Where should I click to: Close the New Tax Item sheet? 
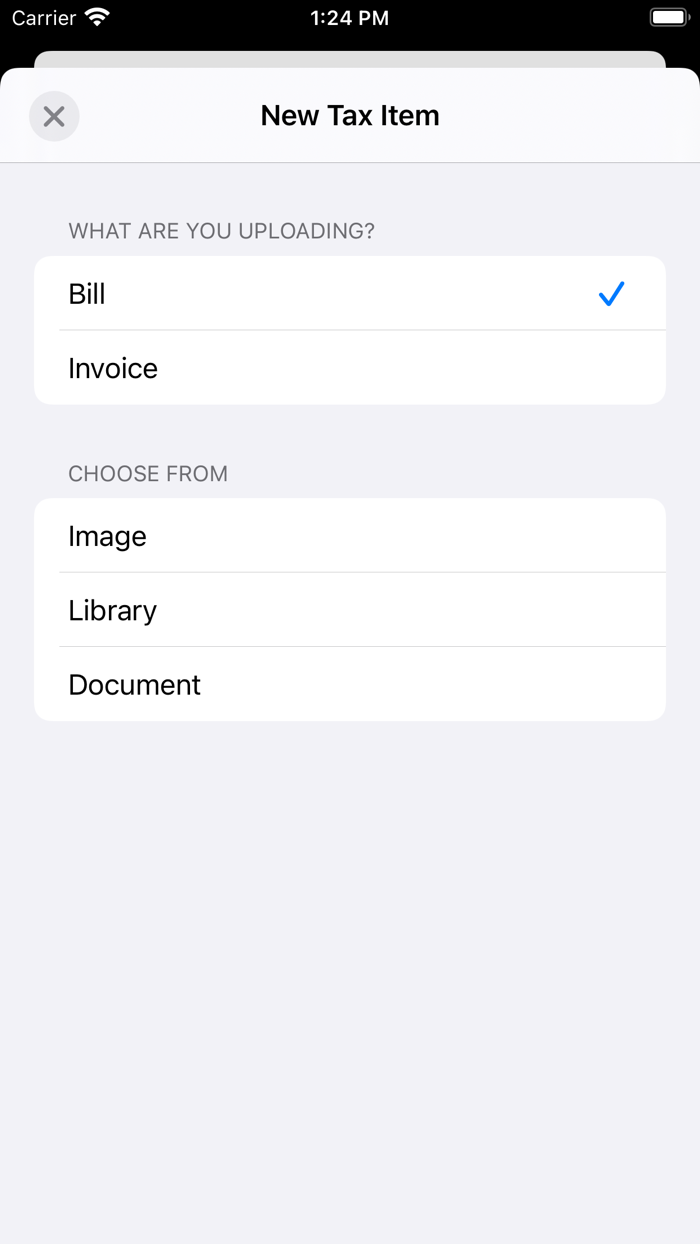point(54,116)
